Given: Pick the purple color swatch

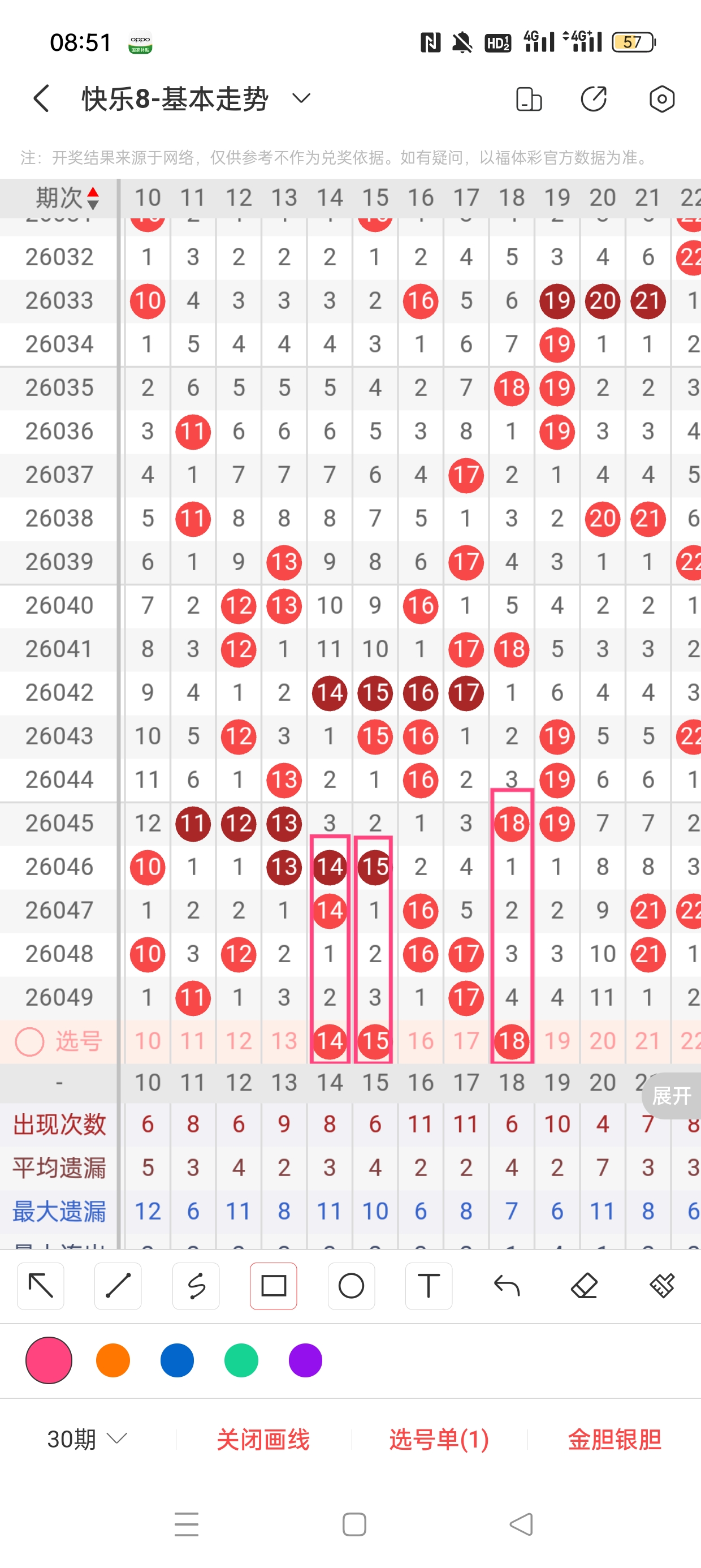Looking at the screenshot, I should [305, 1360].
